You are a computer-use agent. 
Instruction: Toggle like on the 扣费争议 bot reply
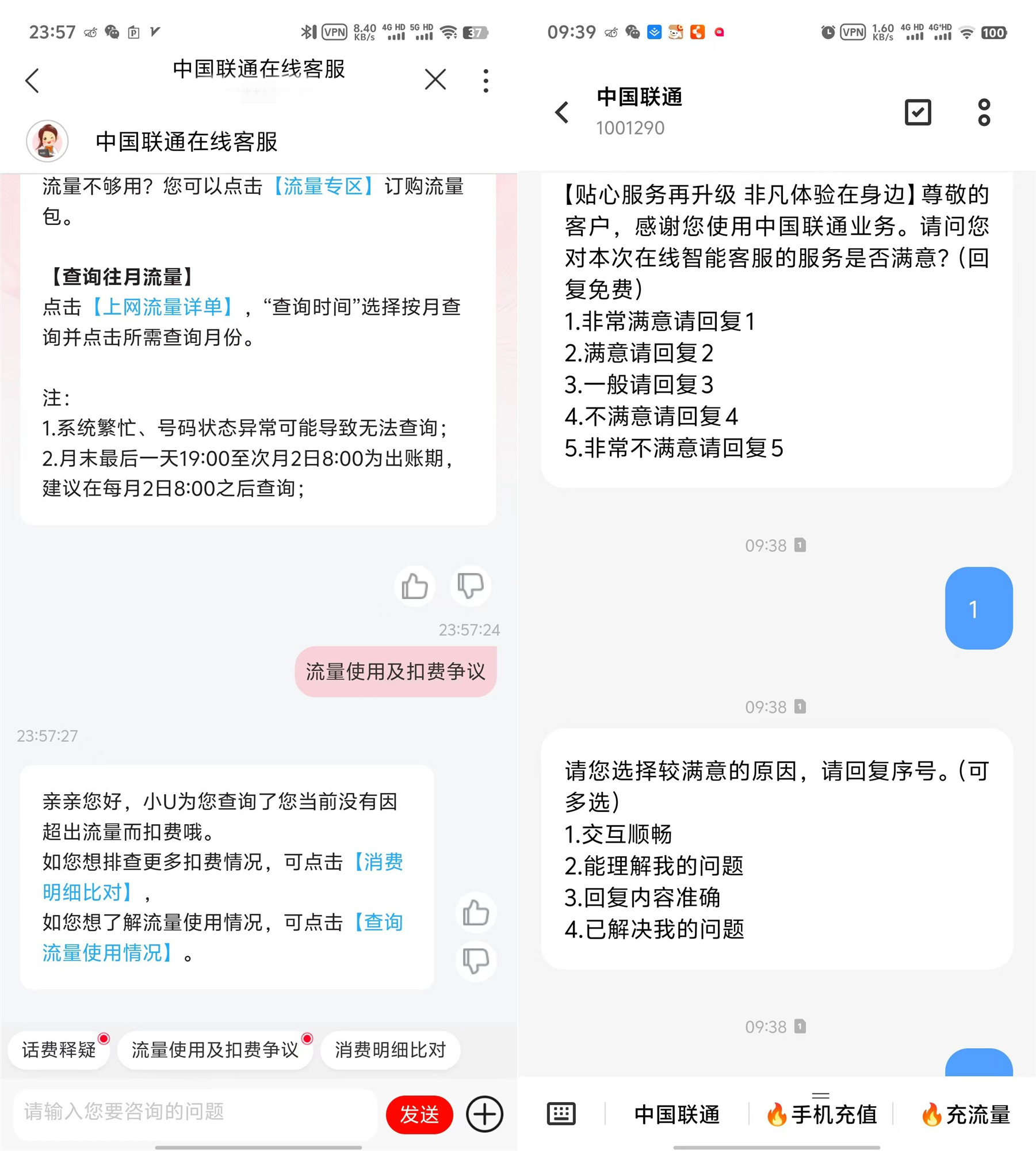[x=475, y=913]
